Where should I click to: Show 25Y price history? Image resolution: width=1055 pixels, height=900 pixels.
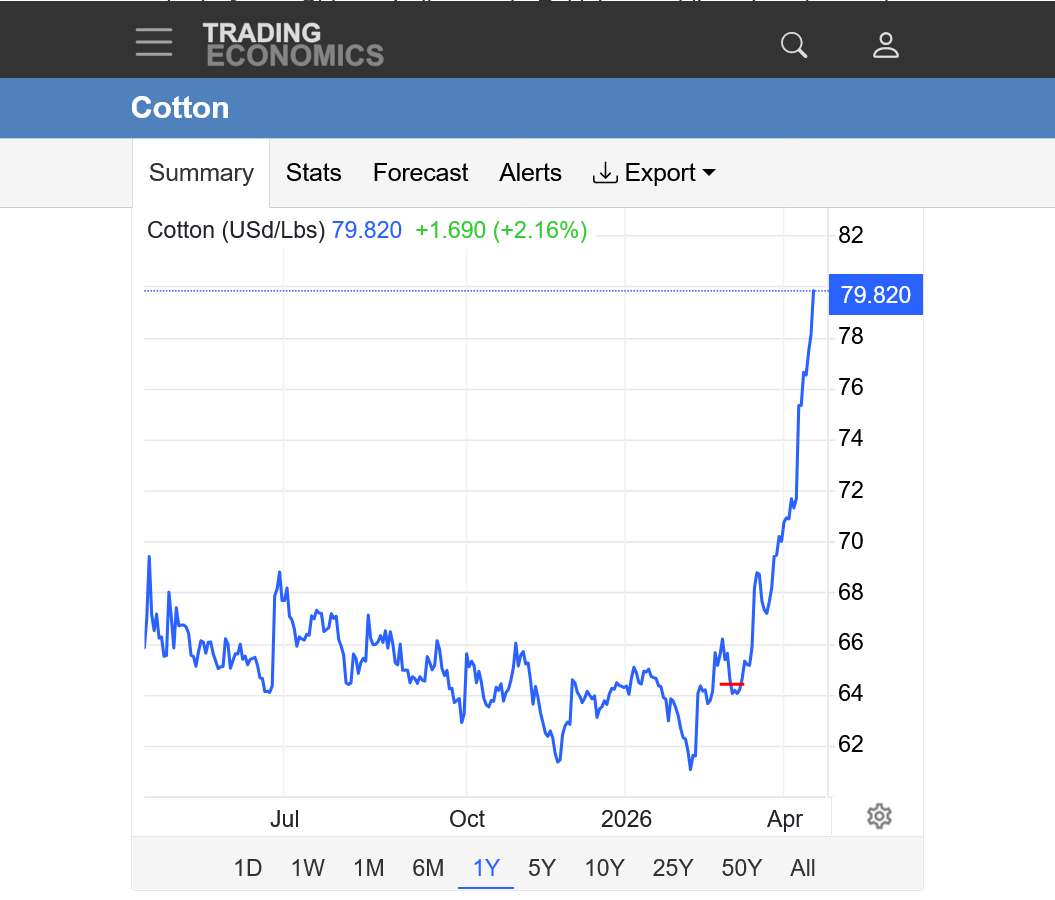[672, 868]
